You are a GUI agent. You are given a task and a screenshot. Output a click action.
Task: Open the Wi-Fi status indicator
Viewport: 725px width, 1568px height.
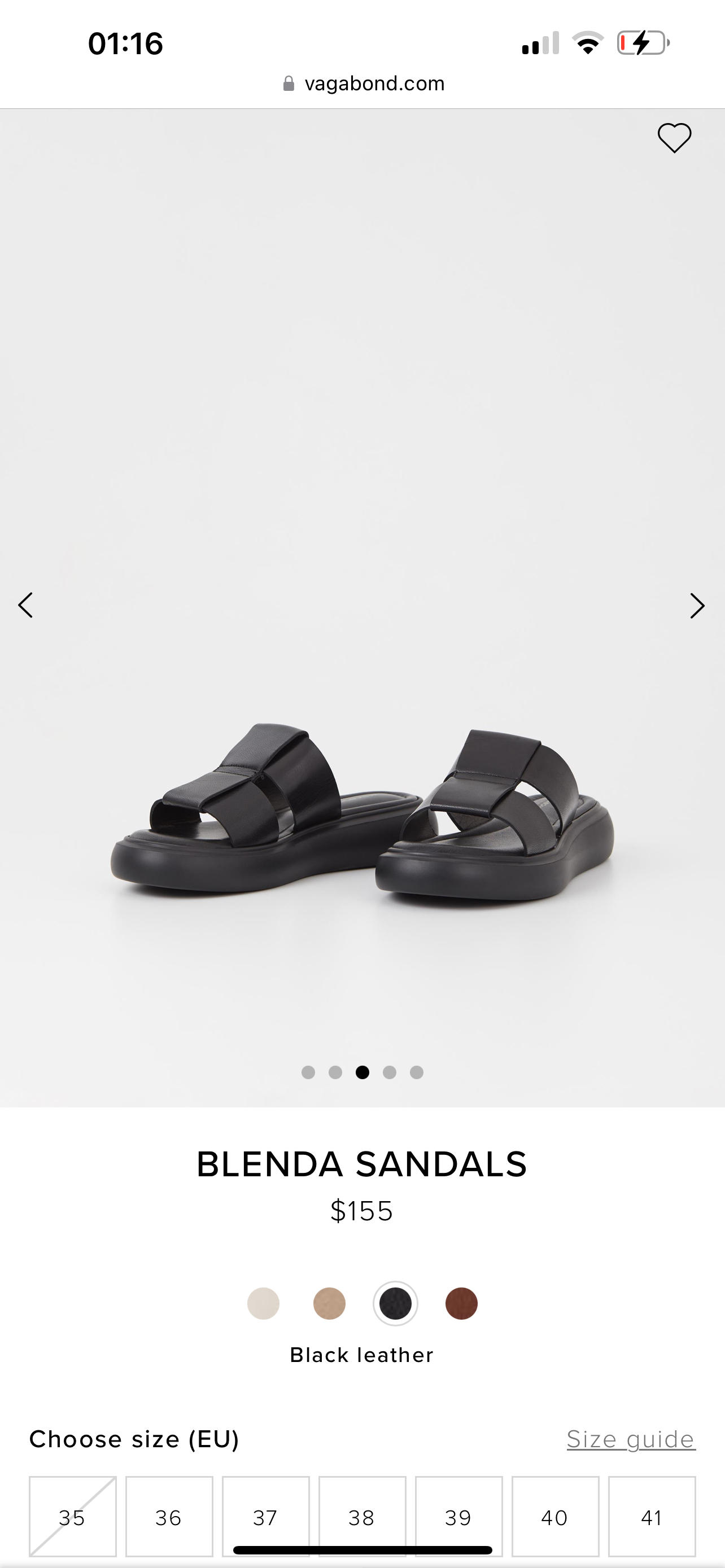click(589, 42)
